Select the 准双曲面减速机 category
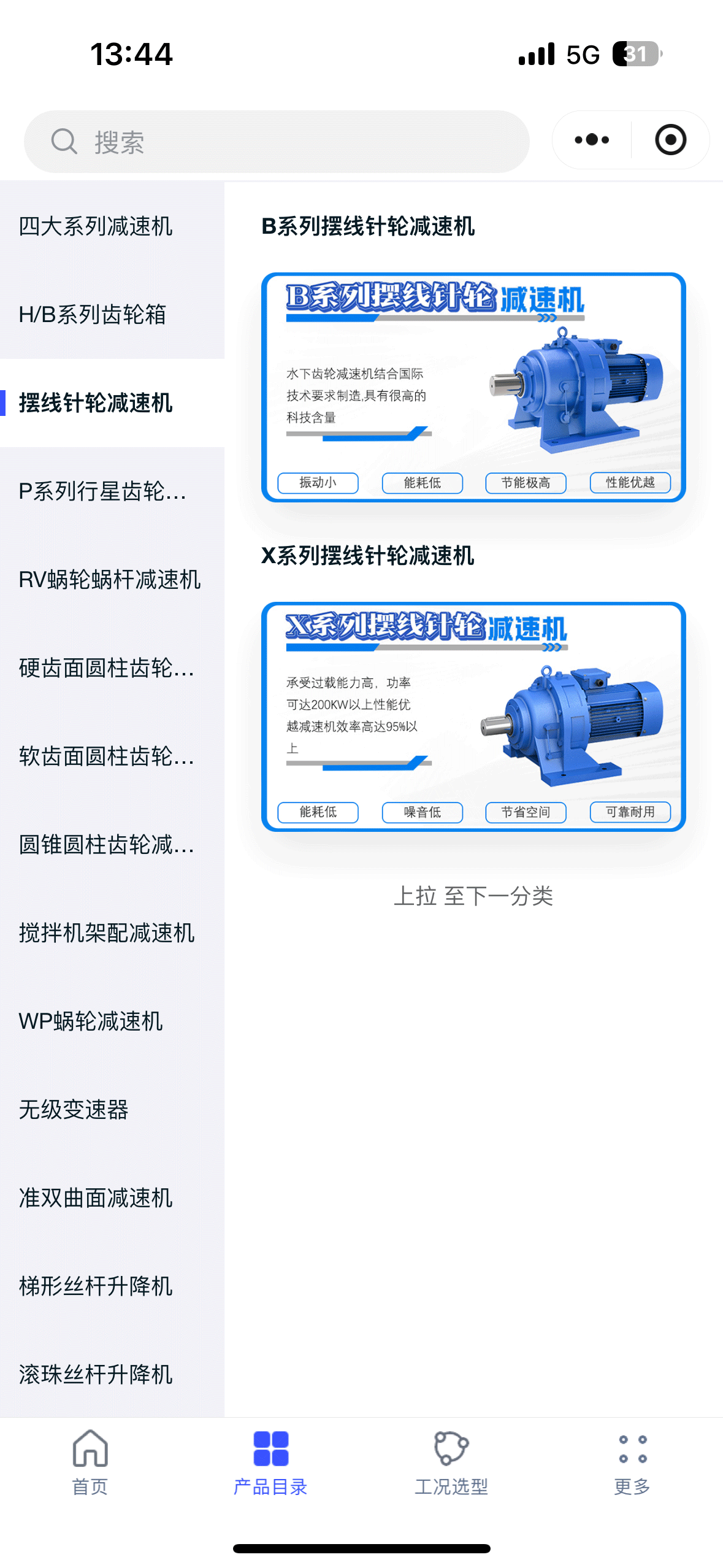723x1568 pixels. (96, 1198)
